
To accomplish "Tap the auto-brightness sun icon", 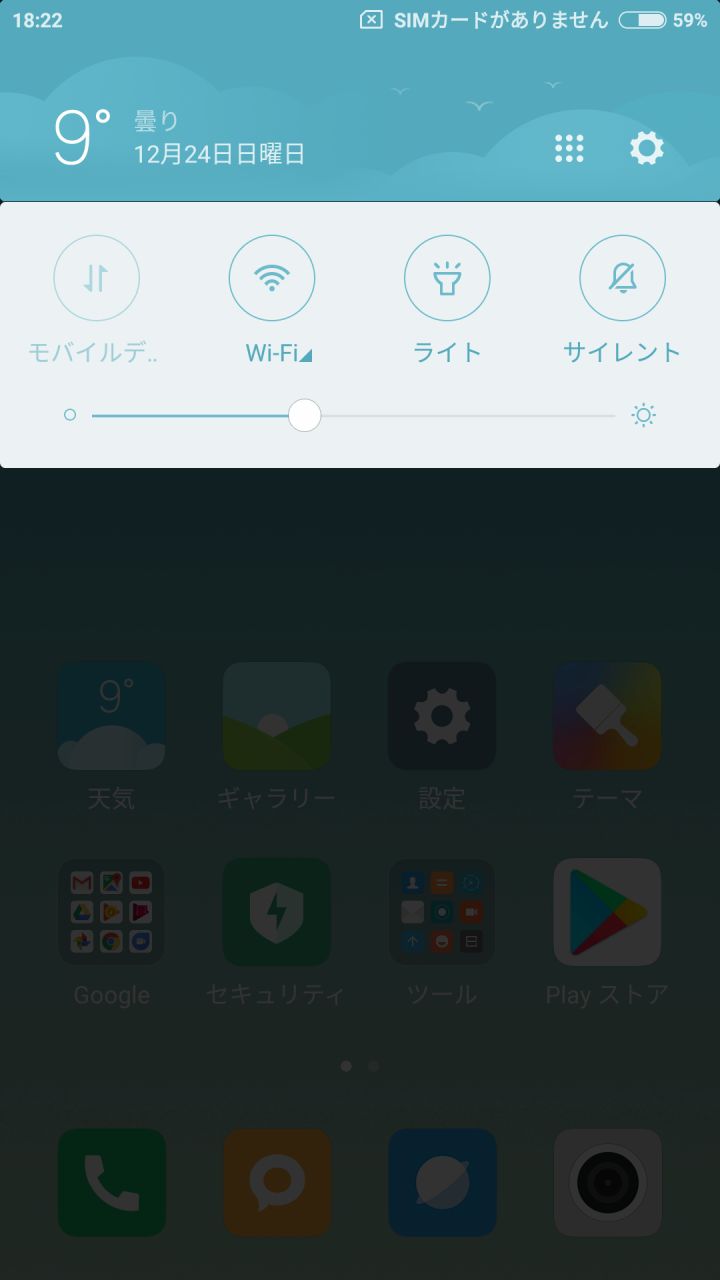I will point(644,415).
